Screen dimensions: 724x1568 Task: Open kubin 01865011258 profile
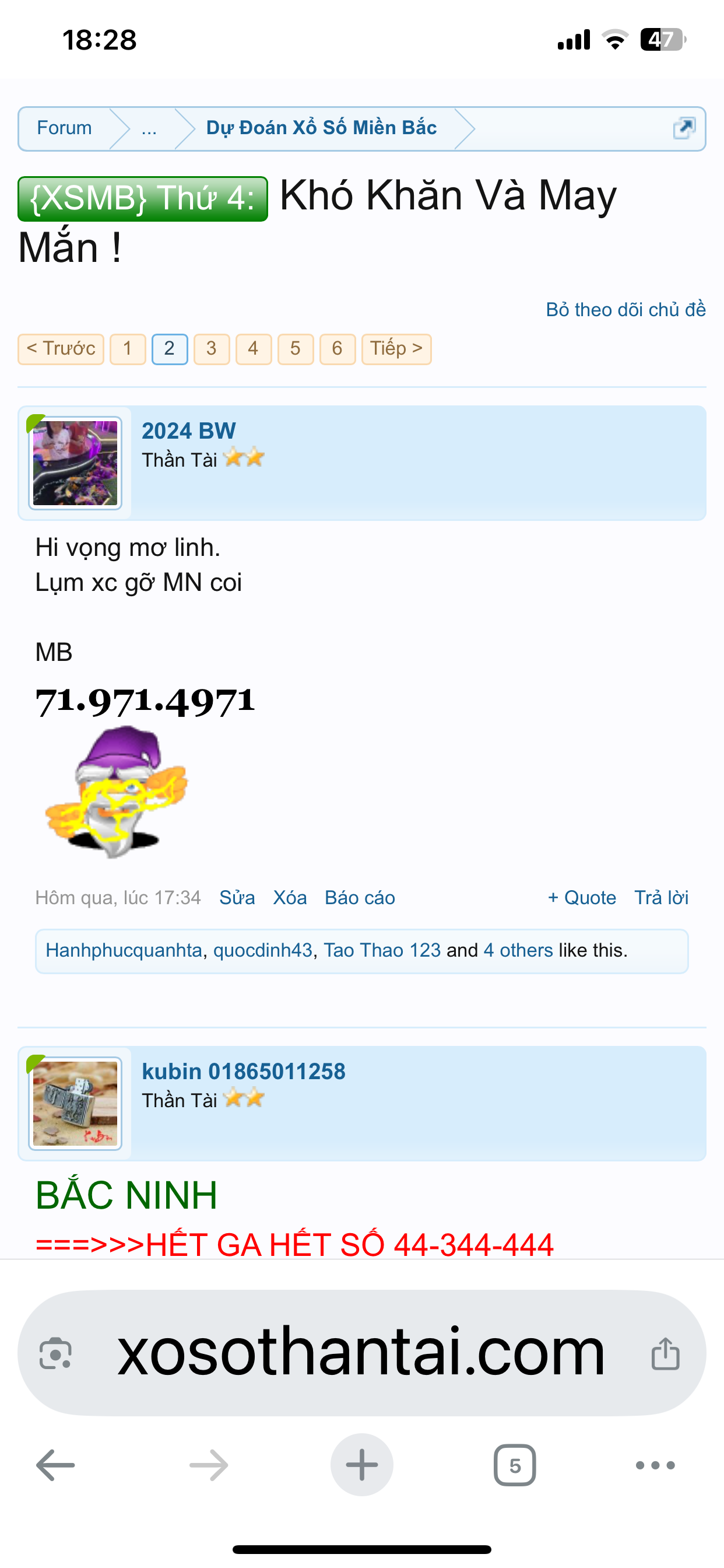(x=243, y=1072)
